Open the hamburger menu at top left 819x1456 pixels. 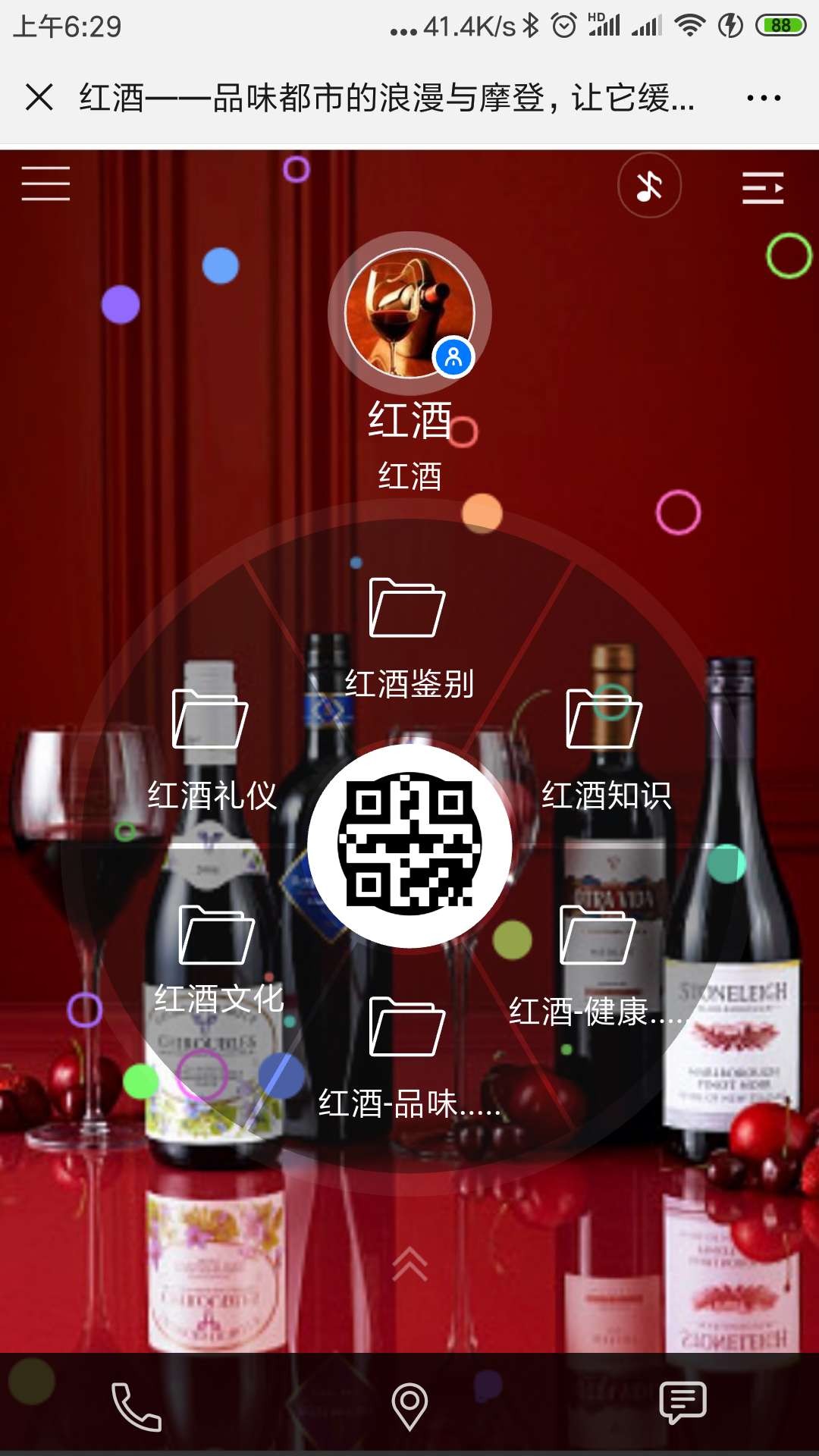click(45, 184)
